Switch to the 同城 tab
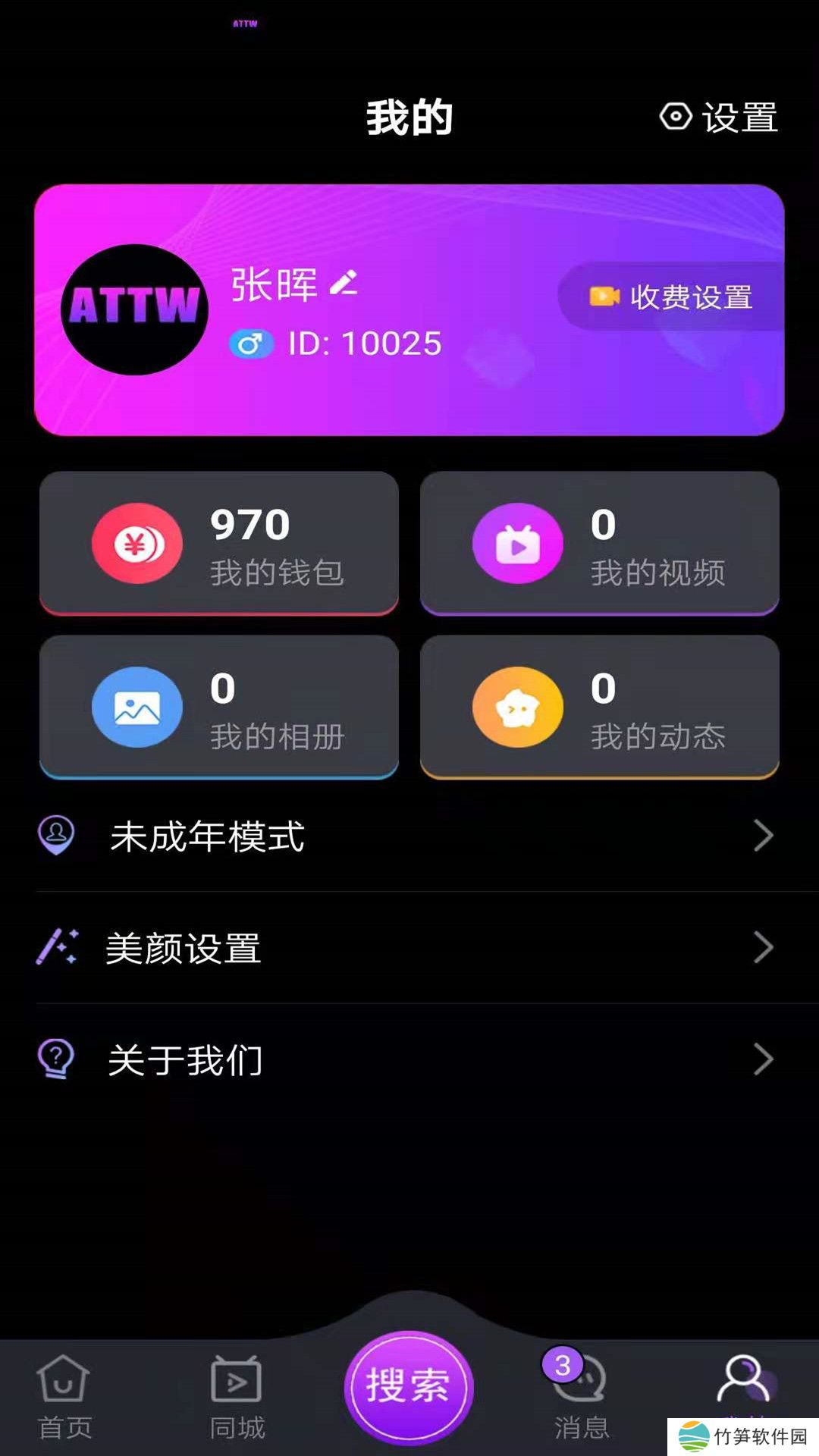The width and height of the screenshot is (819, 1456). coord(237,1397)
